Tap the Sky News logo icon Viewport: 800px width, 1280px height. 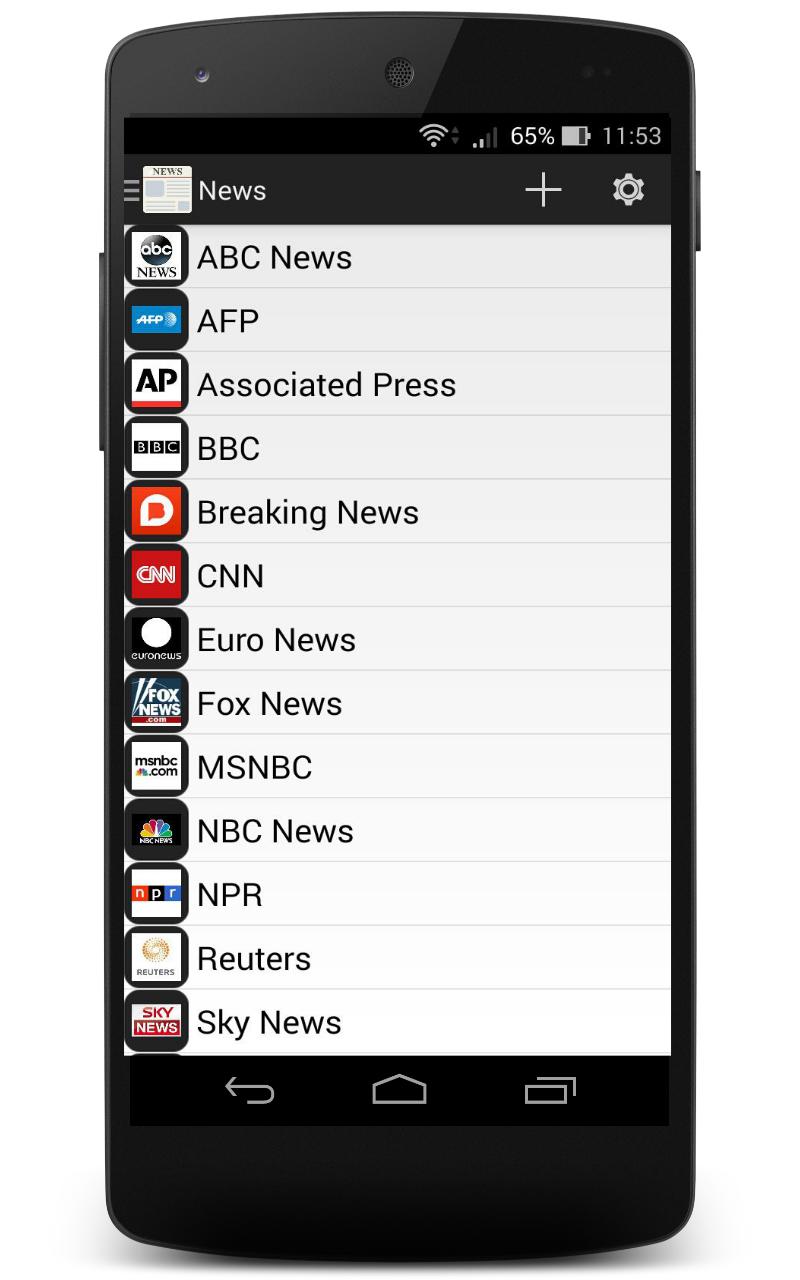pyautogui.click(x=156, y=1021)
